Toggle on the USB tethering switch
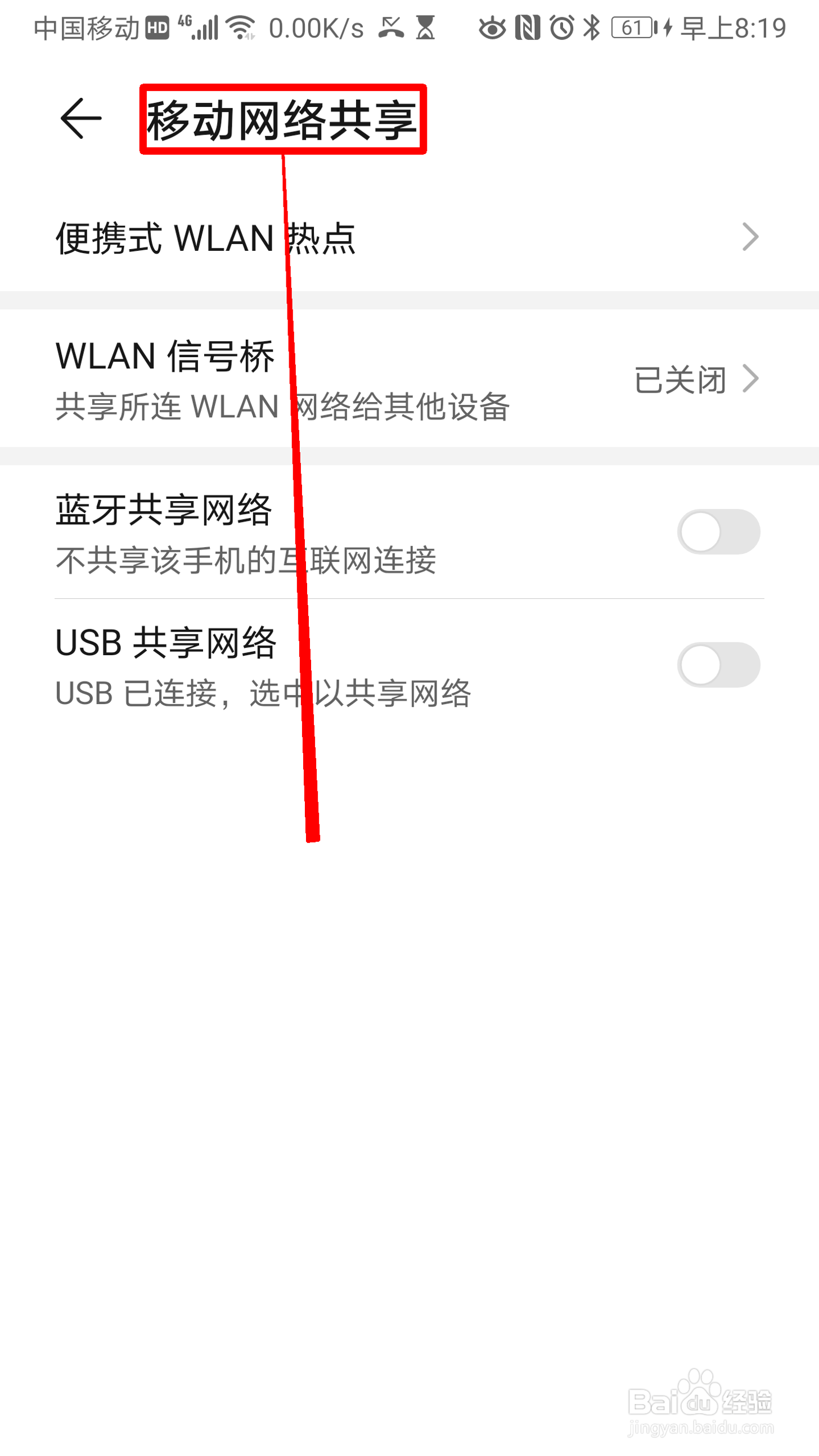The height and width of the screenshot is (1456, 819). tap(718, 666)
